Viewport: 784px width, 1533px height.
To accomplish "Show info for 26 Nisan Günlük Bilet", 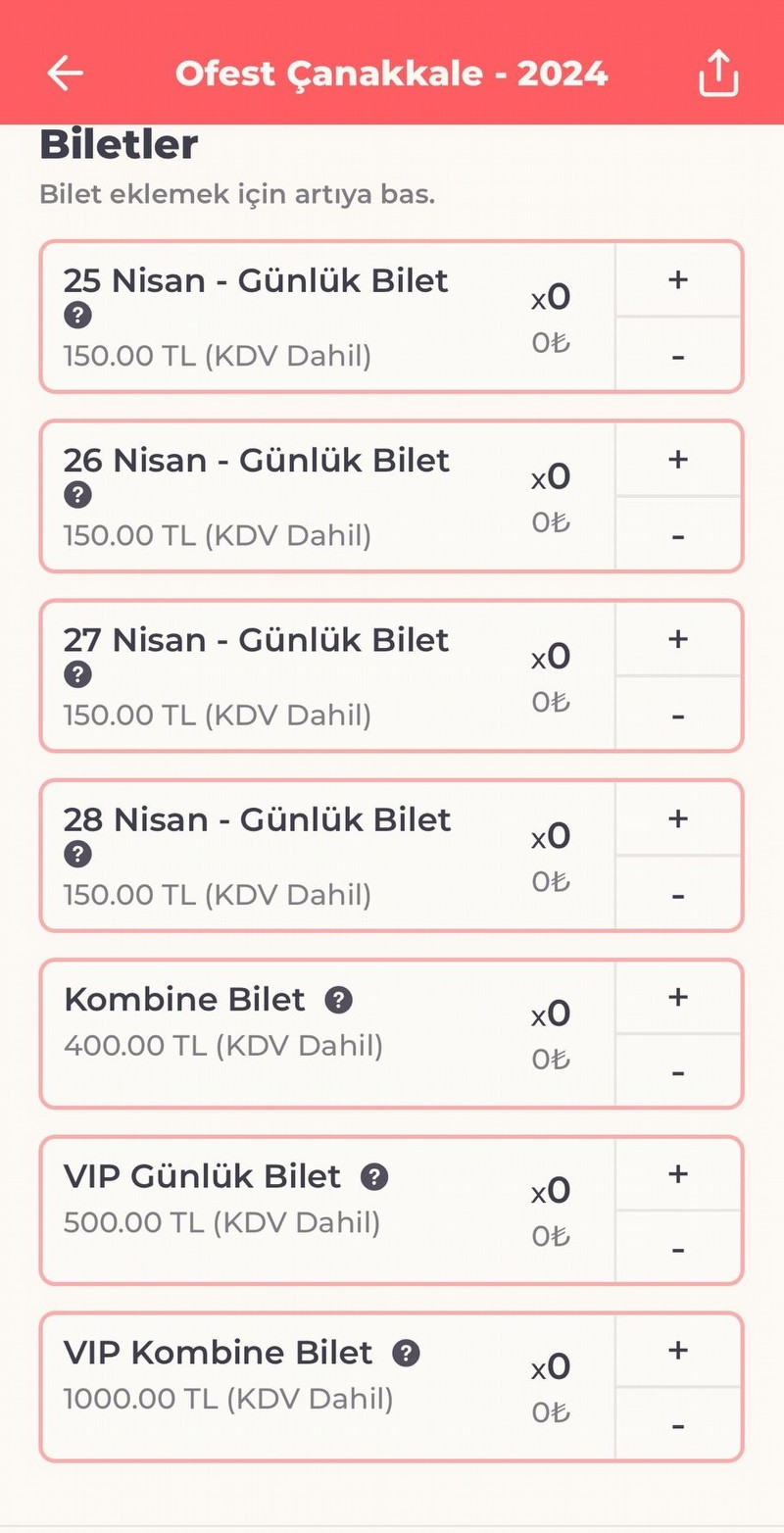I will (x=77, y=495).
